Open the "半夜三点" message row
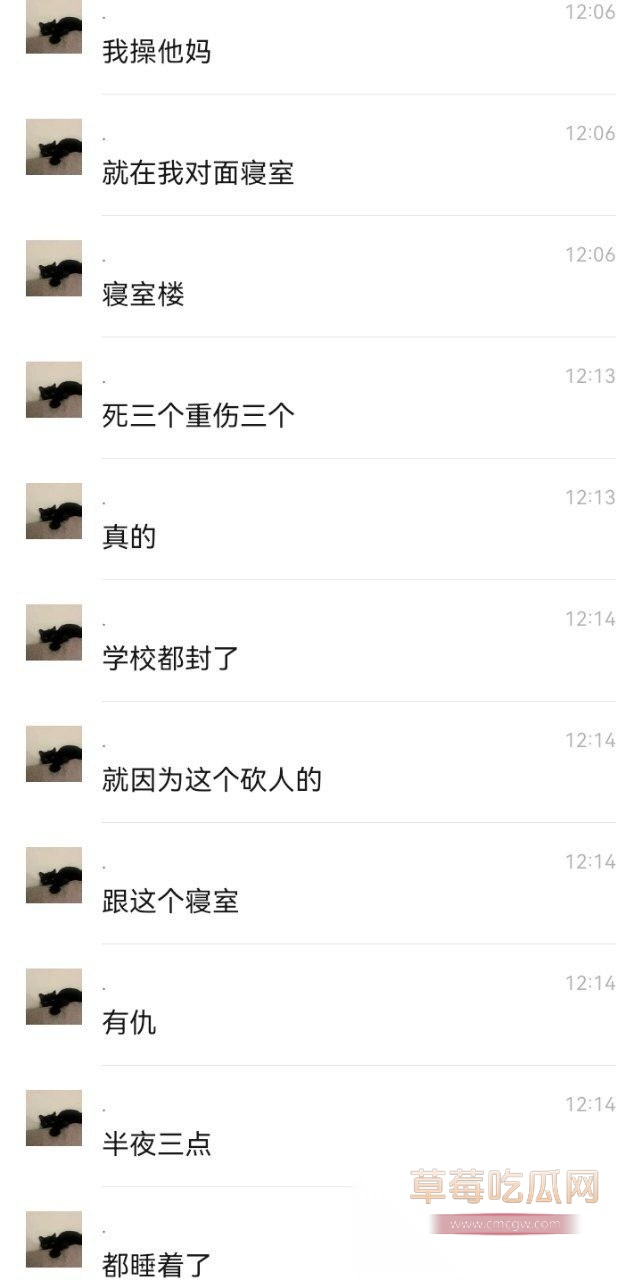The width and height of the screenshot is (642, 1280). pos(157,1144)
